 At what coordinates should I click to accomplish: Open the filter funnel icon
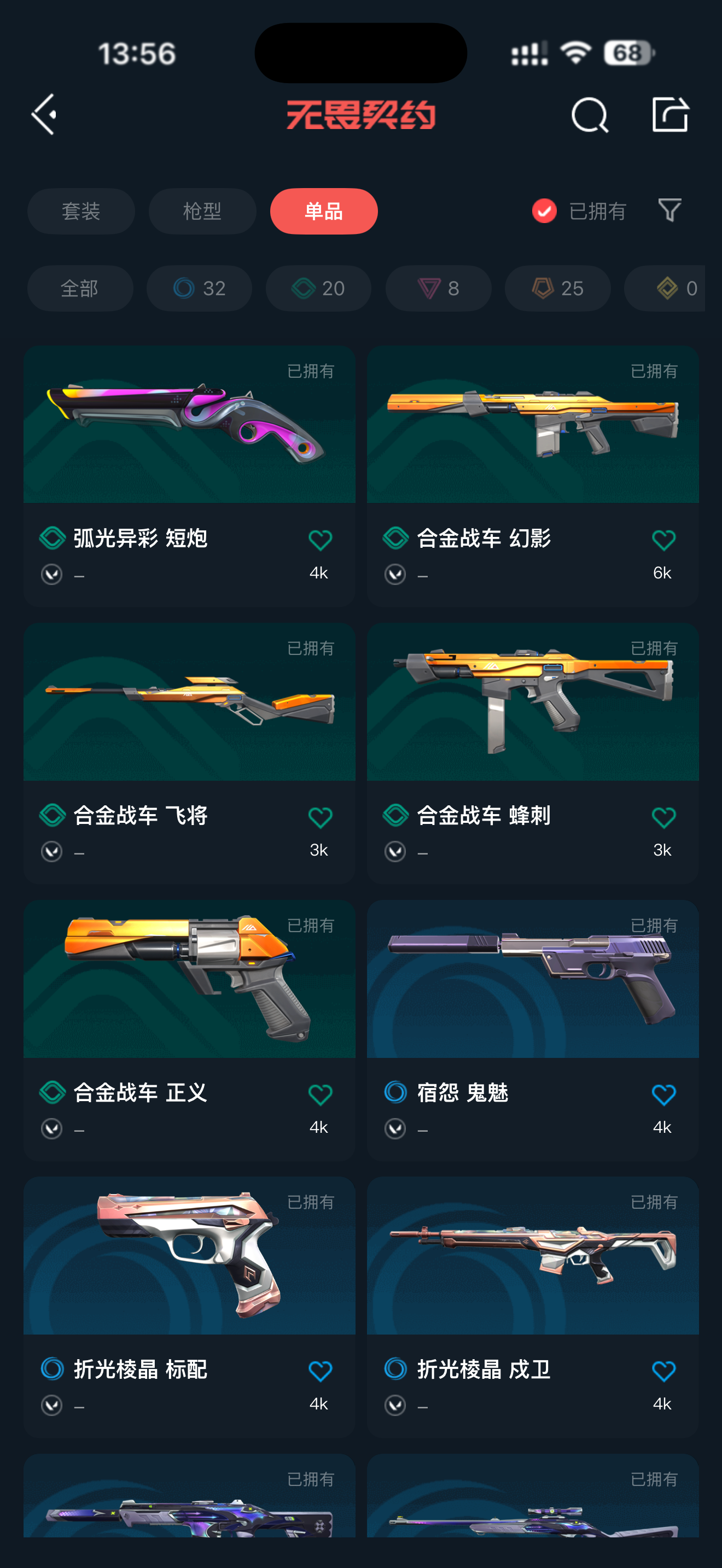point(669,210)
